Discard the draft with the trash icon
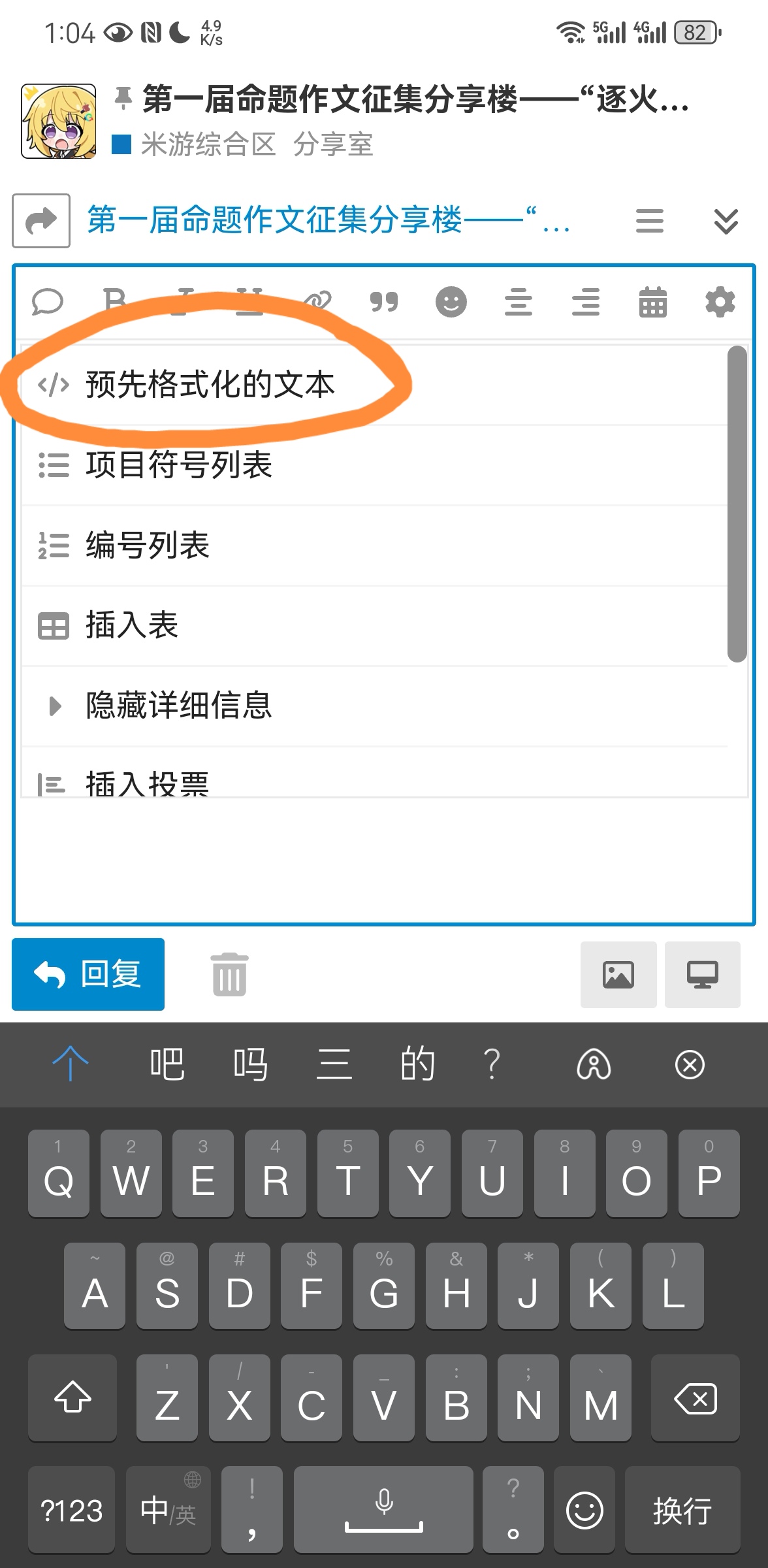The width and height of the screenshot is (768, 1568). tap(229, 974)
